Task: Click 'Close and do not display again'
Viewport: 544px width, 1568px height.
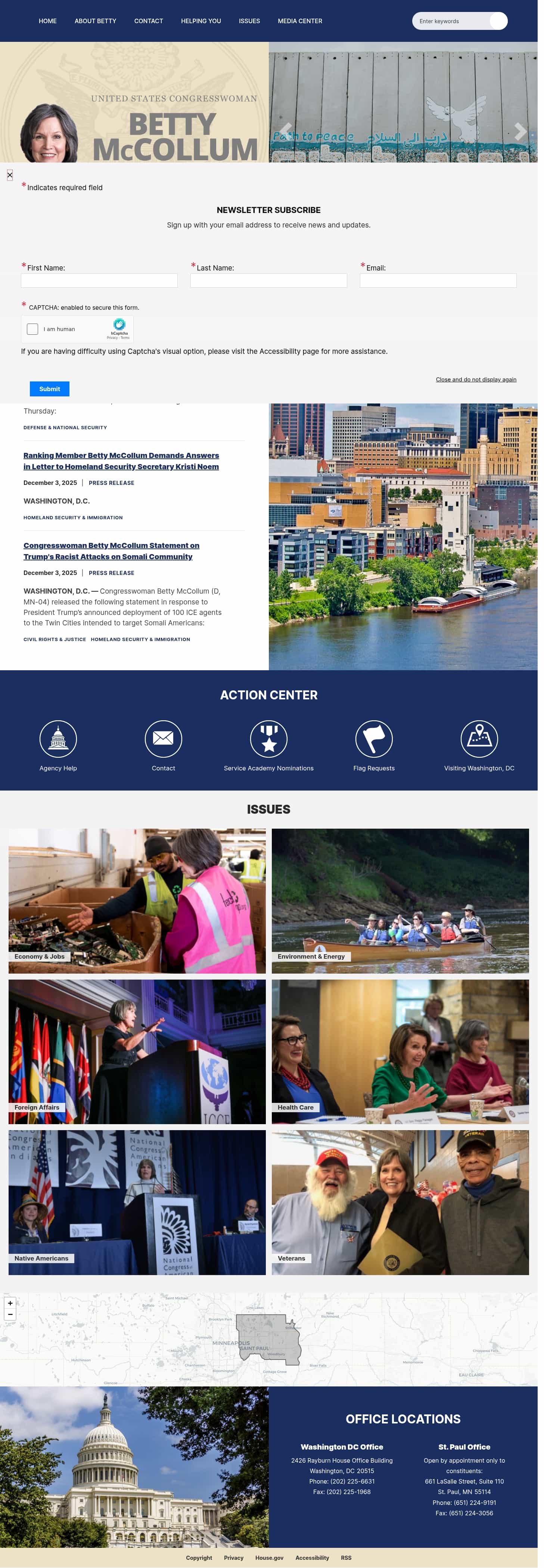Action: (475, 379)
